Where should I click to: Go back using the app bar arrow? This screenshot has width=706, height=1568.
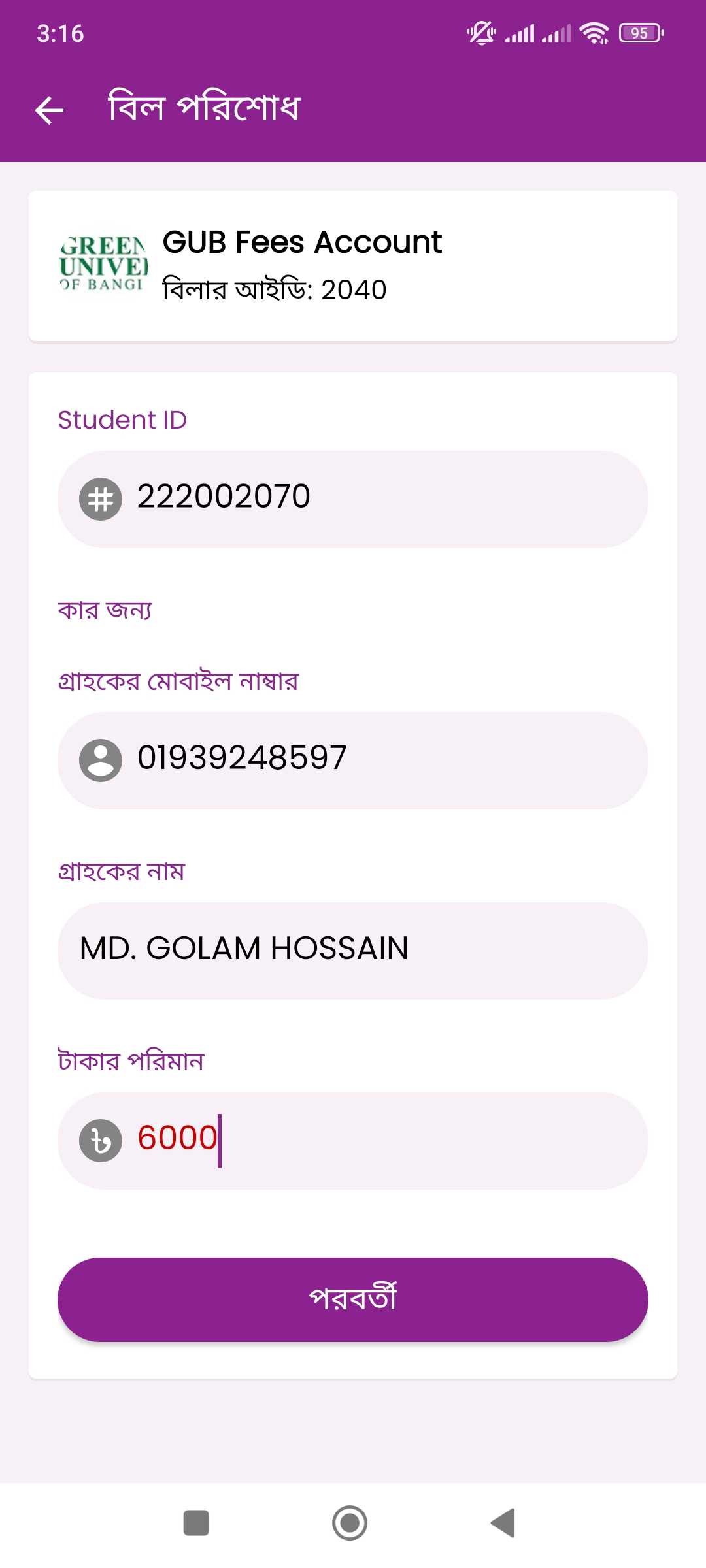[49, 110]
